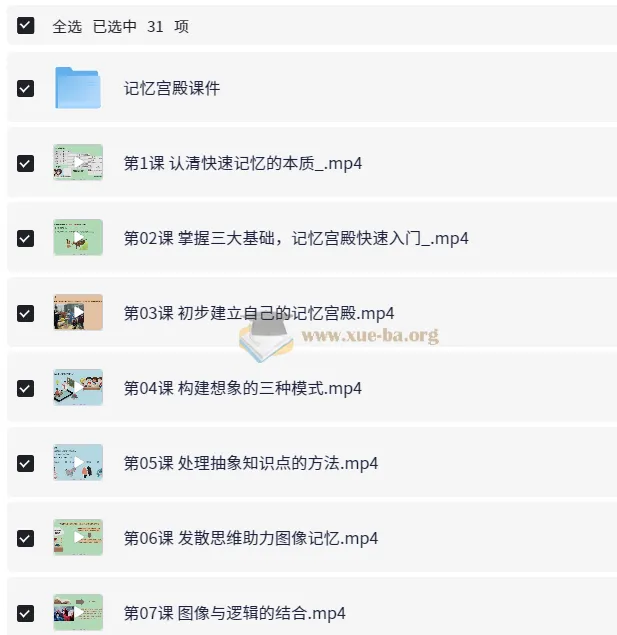Play 第04课 构建想象的三种模式.mp4

242,388
